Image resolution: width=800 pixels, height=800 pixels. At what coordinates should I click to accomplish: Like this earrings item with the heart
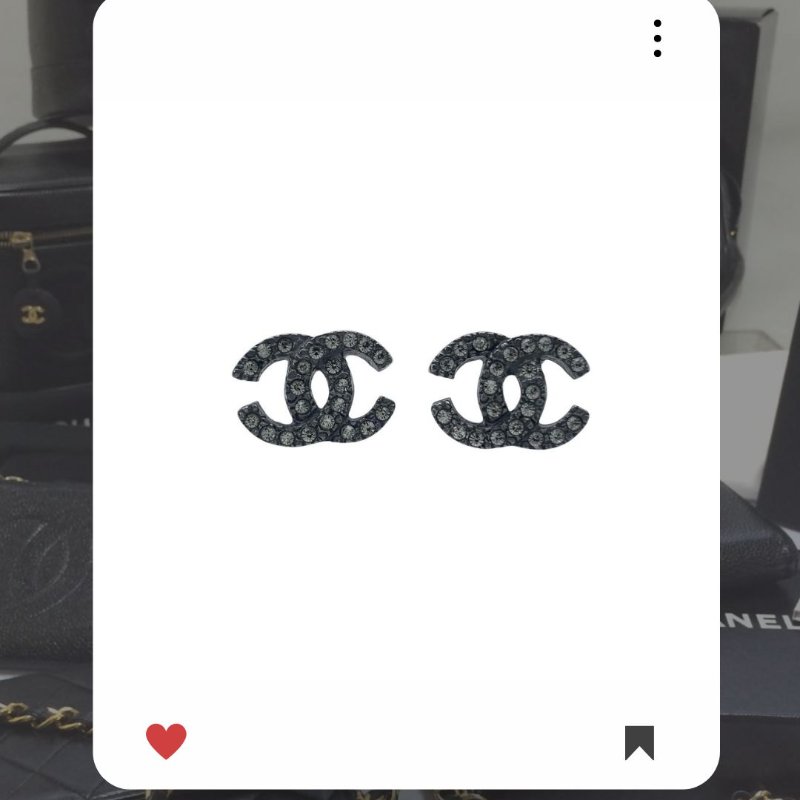(166, 741)
